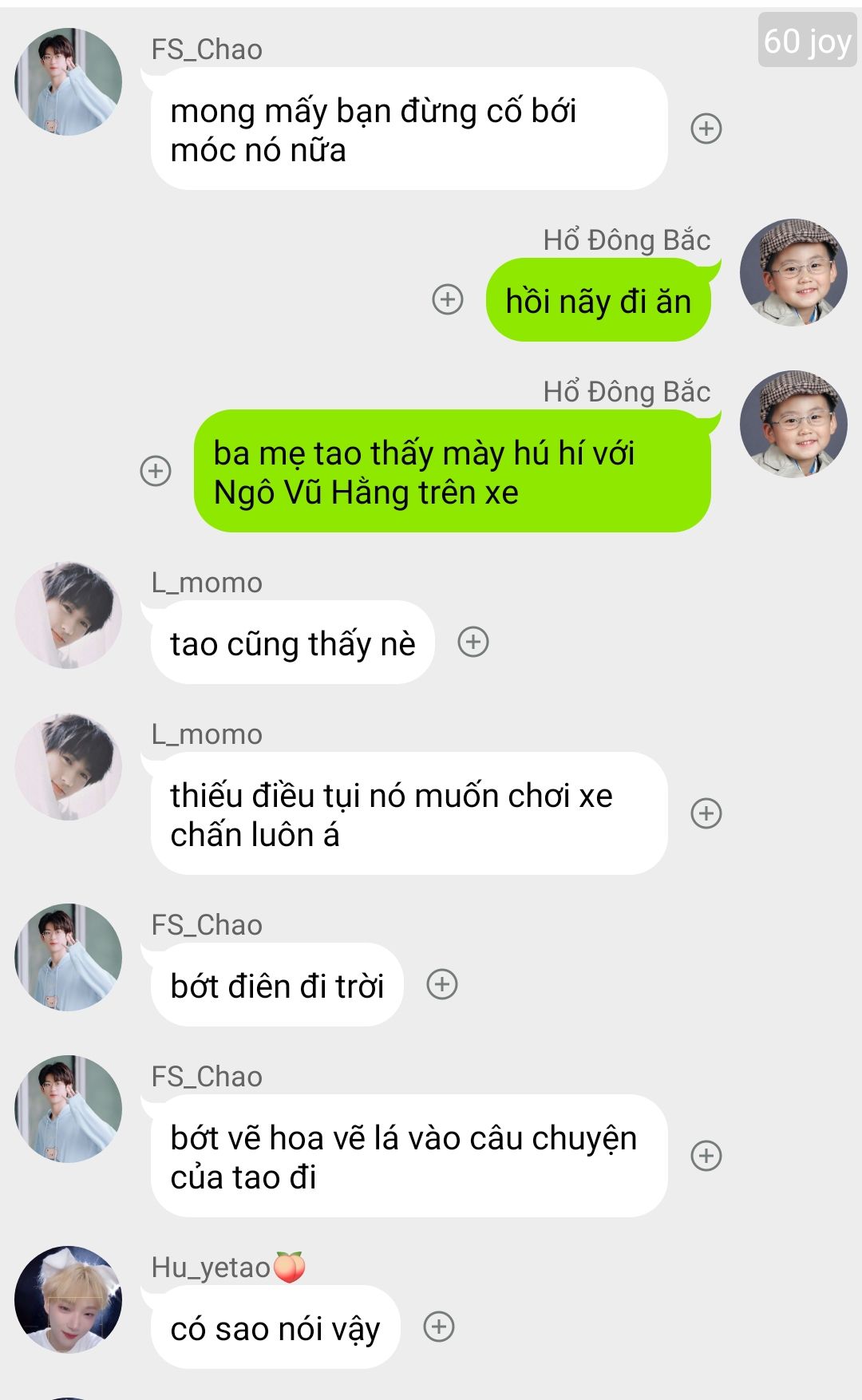Tap plus beside "thiếu điều tụi nó muốn" message
This screenshot has height=1400, width=862.
pos(706,813)
